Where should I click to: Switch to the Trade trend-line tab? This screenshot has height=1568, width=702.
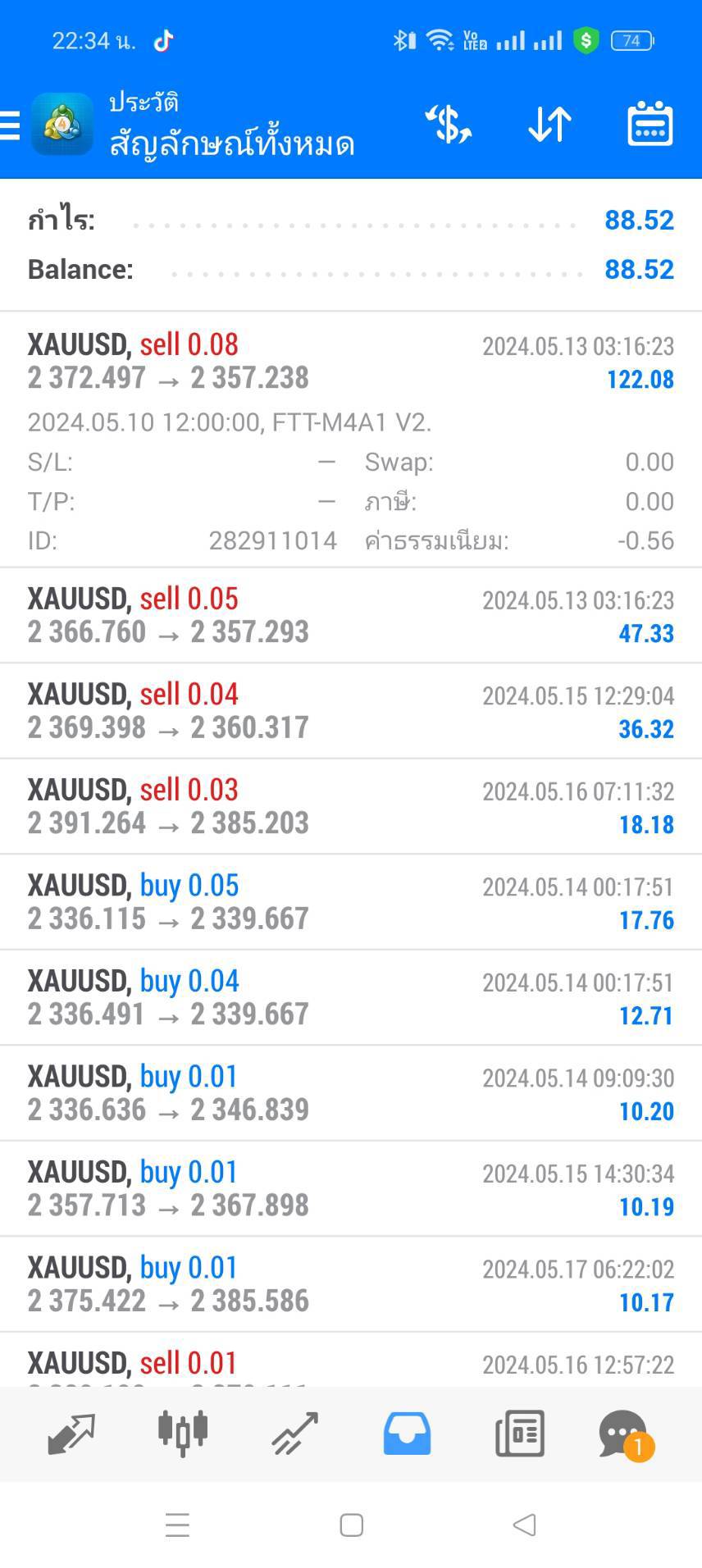tap(295, 1434)
